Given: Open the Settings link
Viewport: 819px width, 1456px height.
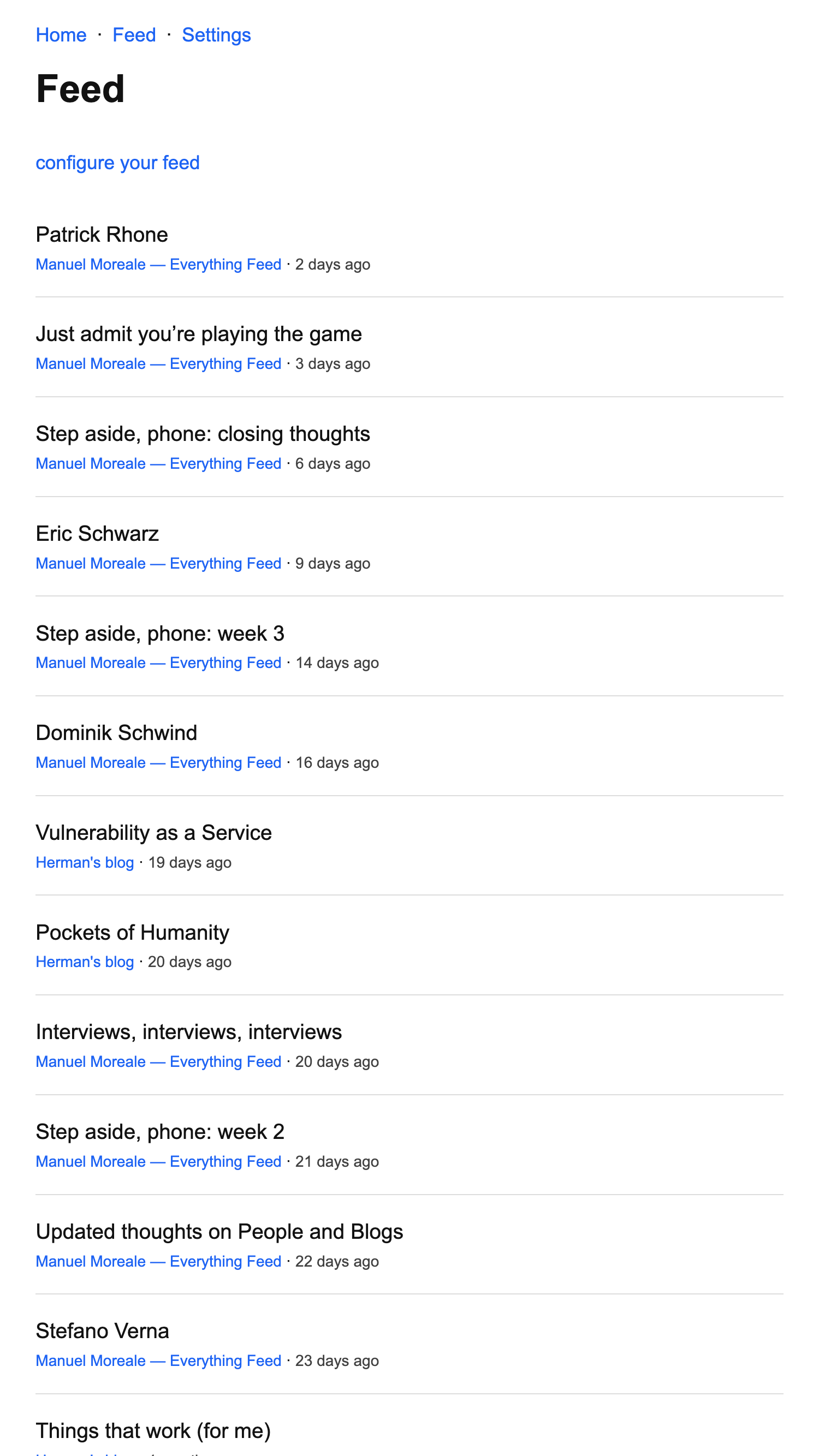Looking at the screenshot, I should point(216,35).
